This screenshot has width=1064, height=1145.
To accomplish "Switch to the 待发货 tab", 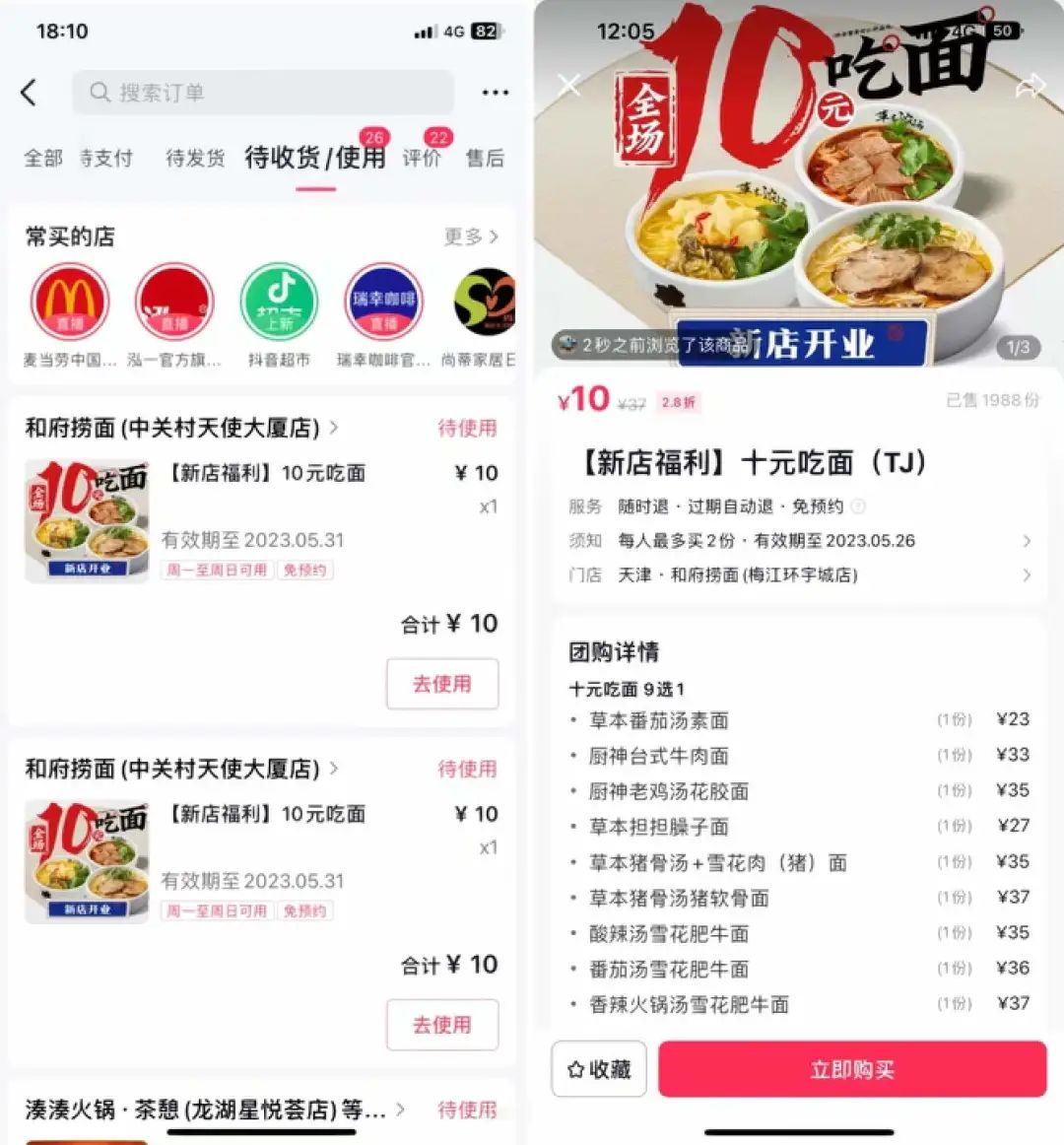I will point(194,158).
